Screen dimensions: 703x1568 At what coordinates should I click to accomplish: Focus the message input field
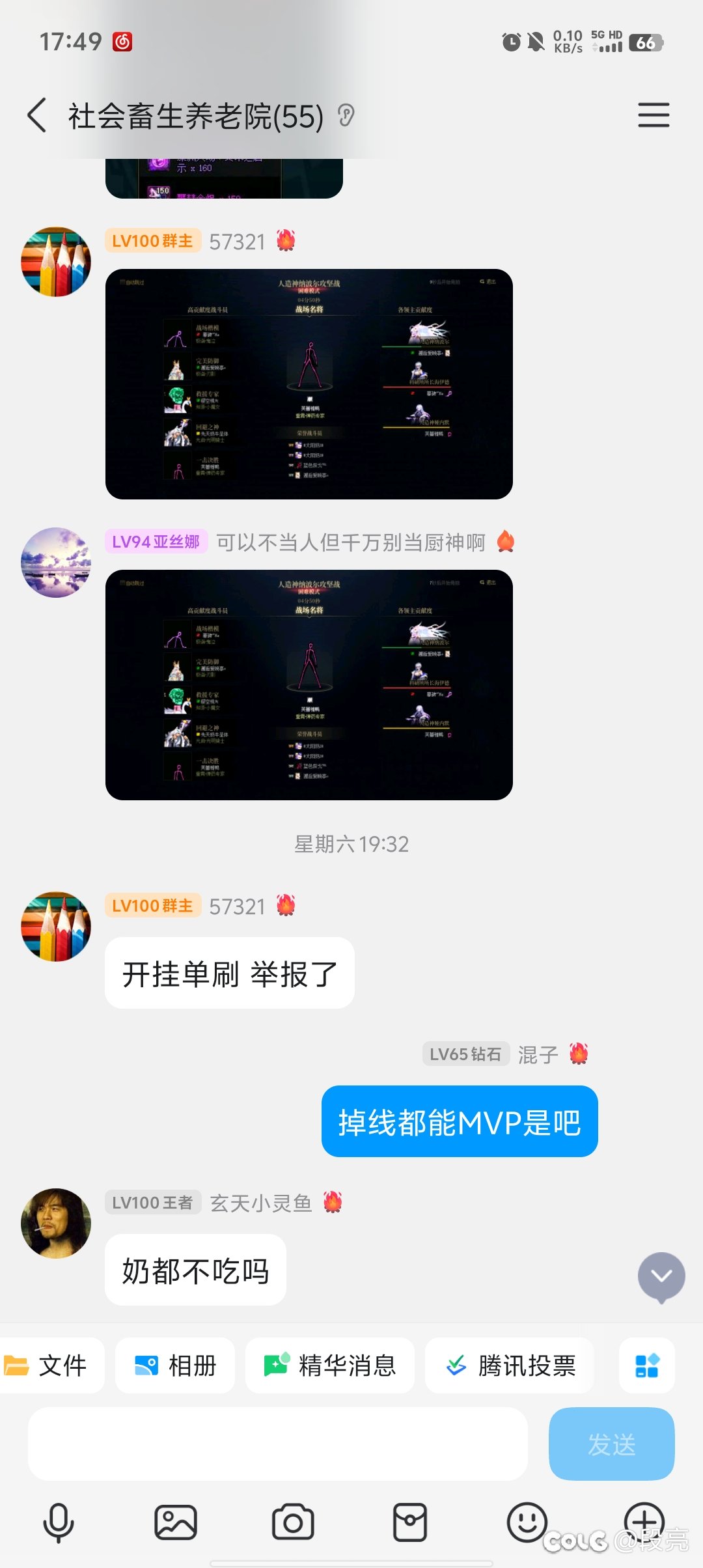(278, 1444)
